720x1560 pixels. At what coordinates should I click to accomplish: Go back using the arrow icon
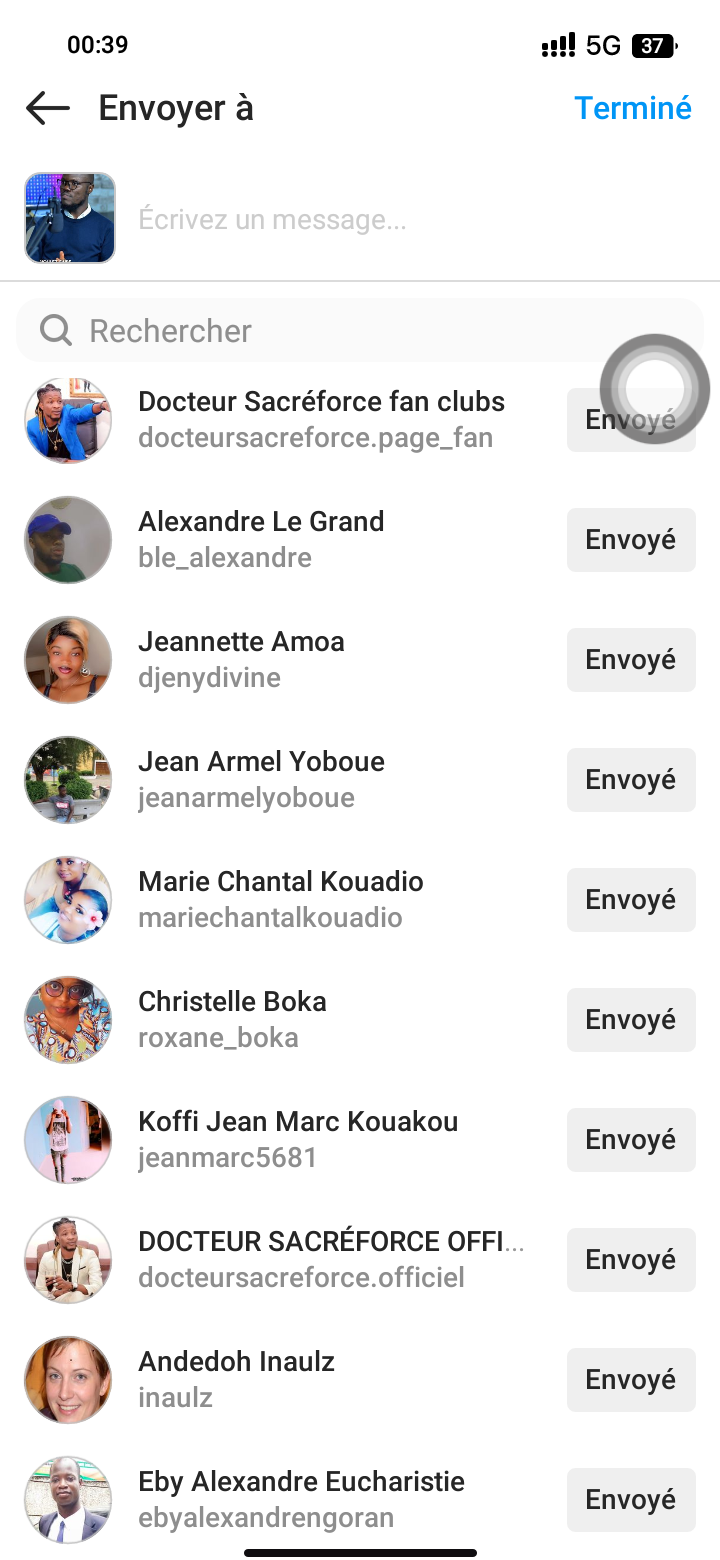[x=48, y=108]
